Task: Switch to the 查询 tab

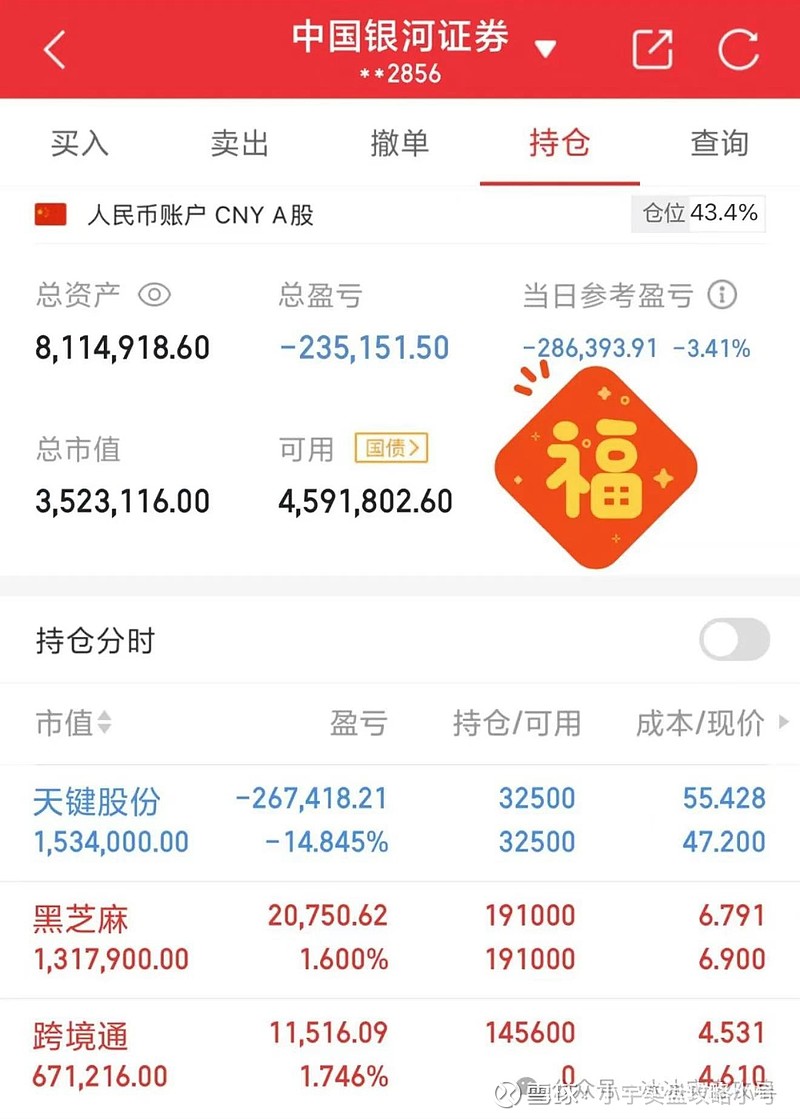Action: point(719,143)
